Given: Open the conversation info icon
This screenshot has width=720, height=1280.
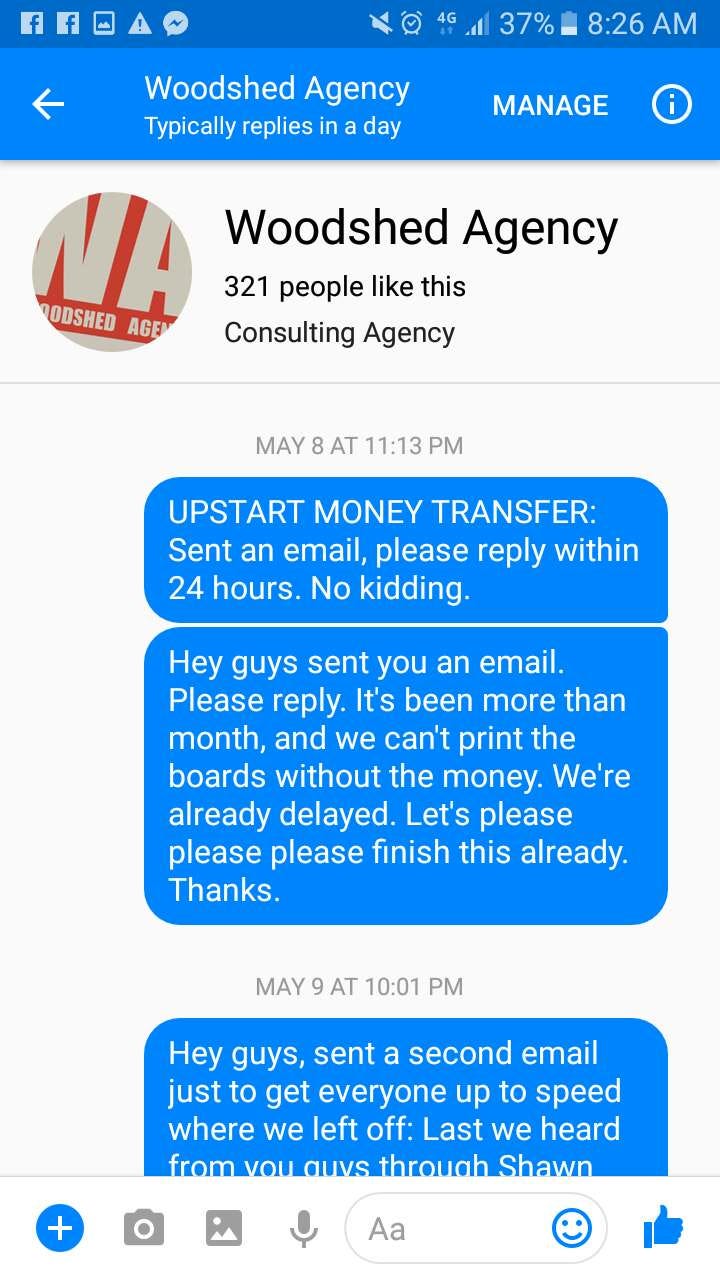Looking at the screenshot, I should coord(672,104).
